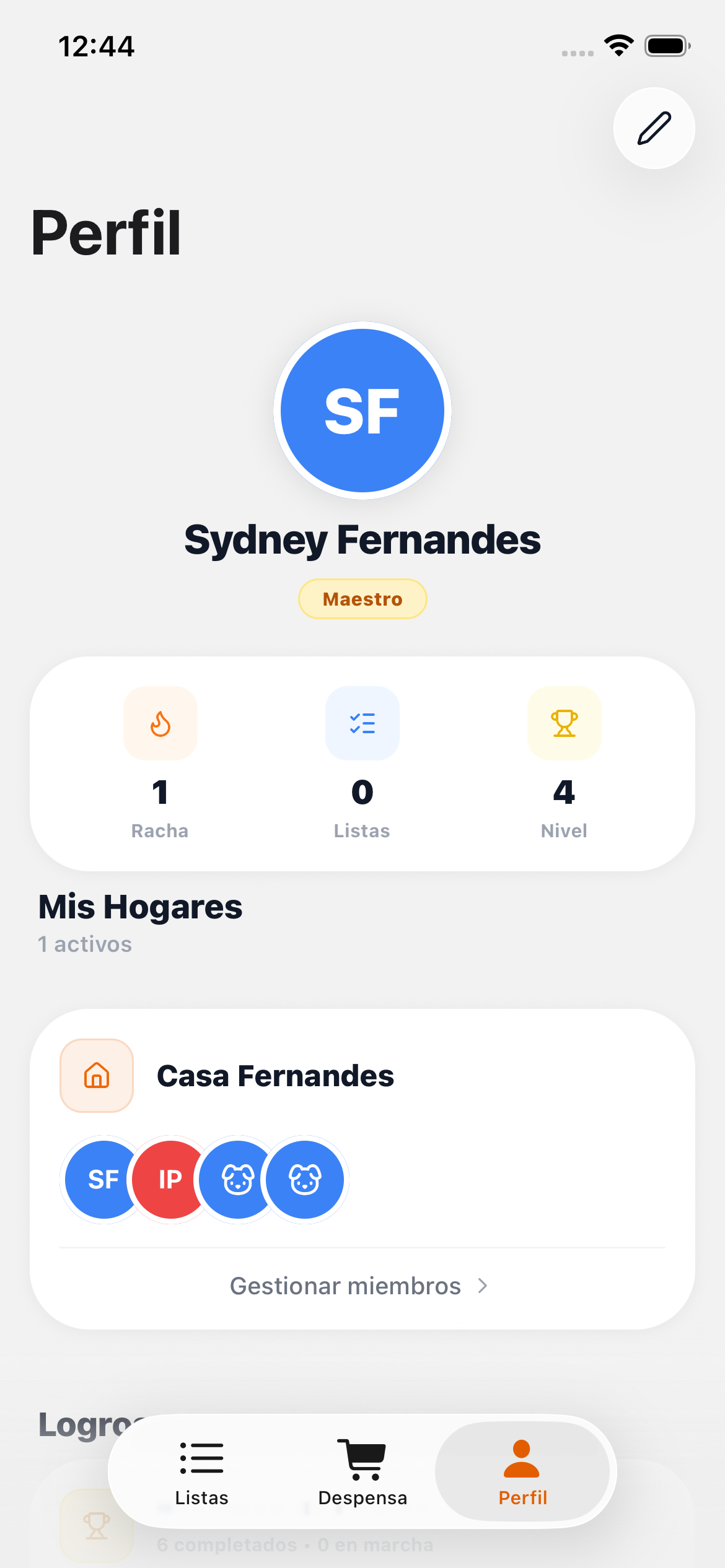Tap the pencil edit profile icon
Screen dimensions: 725x1568
pyautogui.click(x=654, y=128)
